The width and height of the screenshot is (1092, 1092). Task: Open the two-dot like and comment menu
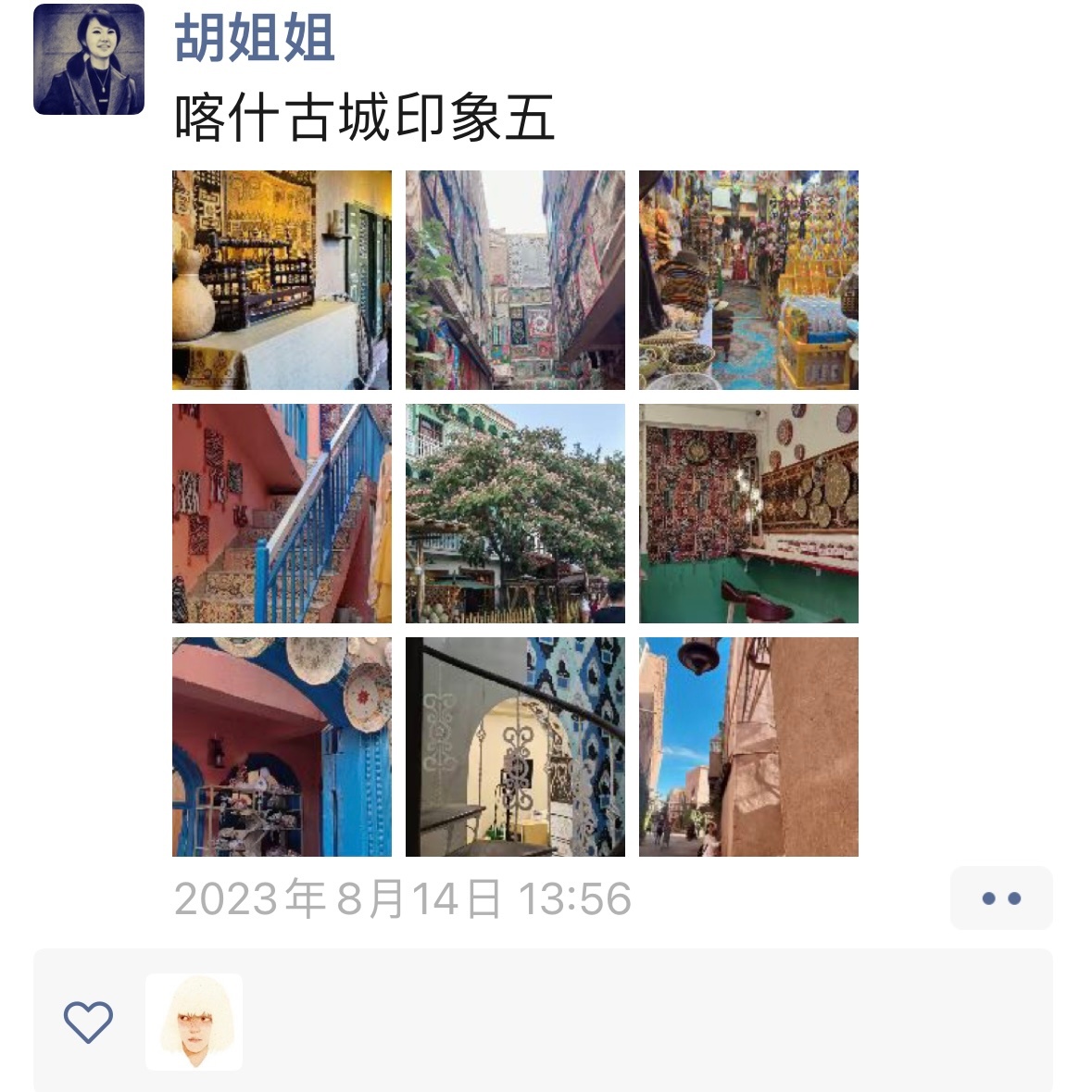1000,897
